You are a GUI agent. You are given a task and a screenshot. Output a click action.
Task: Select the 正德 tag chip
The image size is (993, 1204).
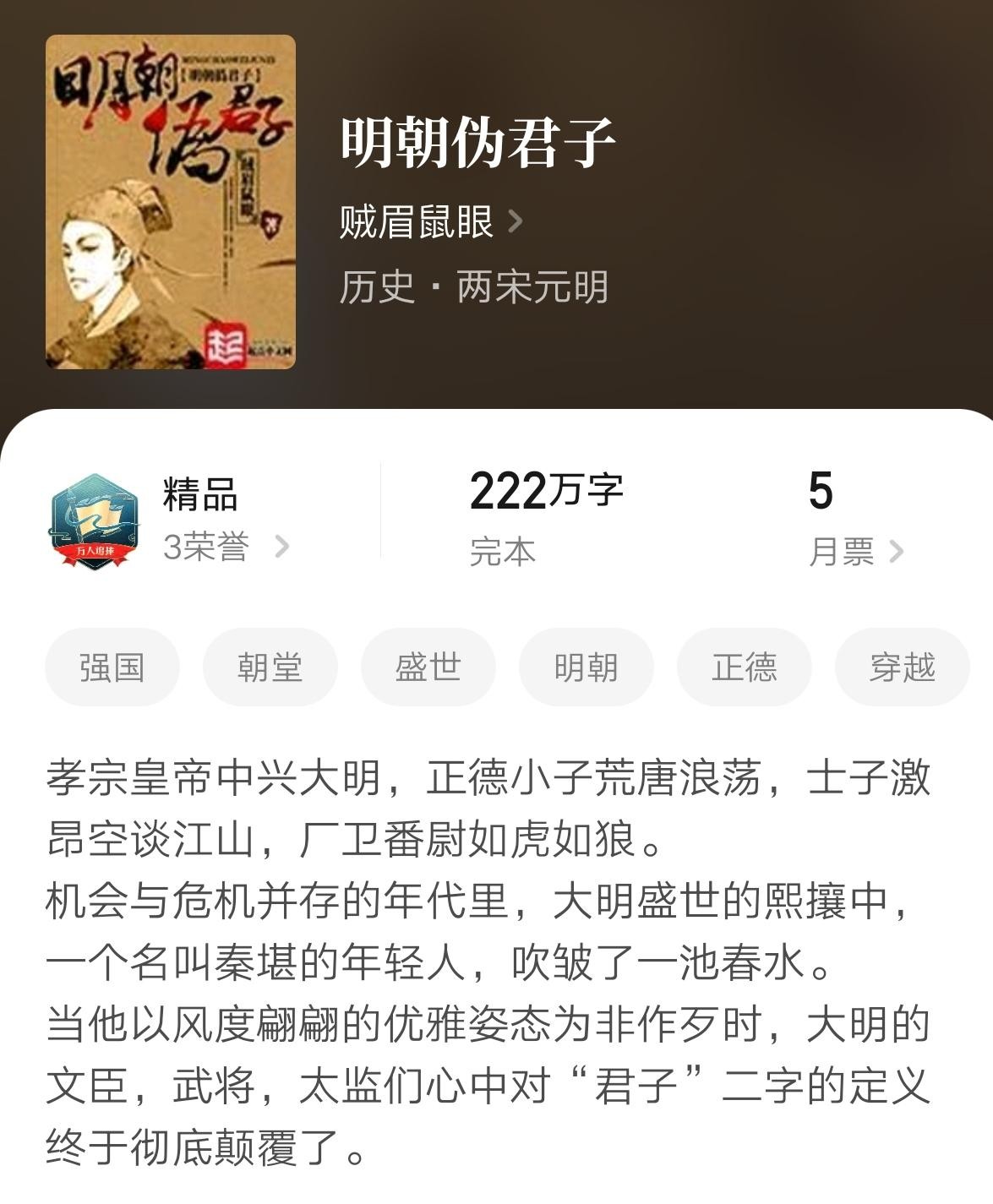tap(744, 667)
